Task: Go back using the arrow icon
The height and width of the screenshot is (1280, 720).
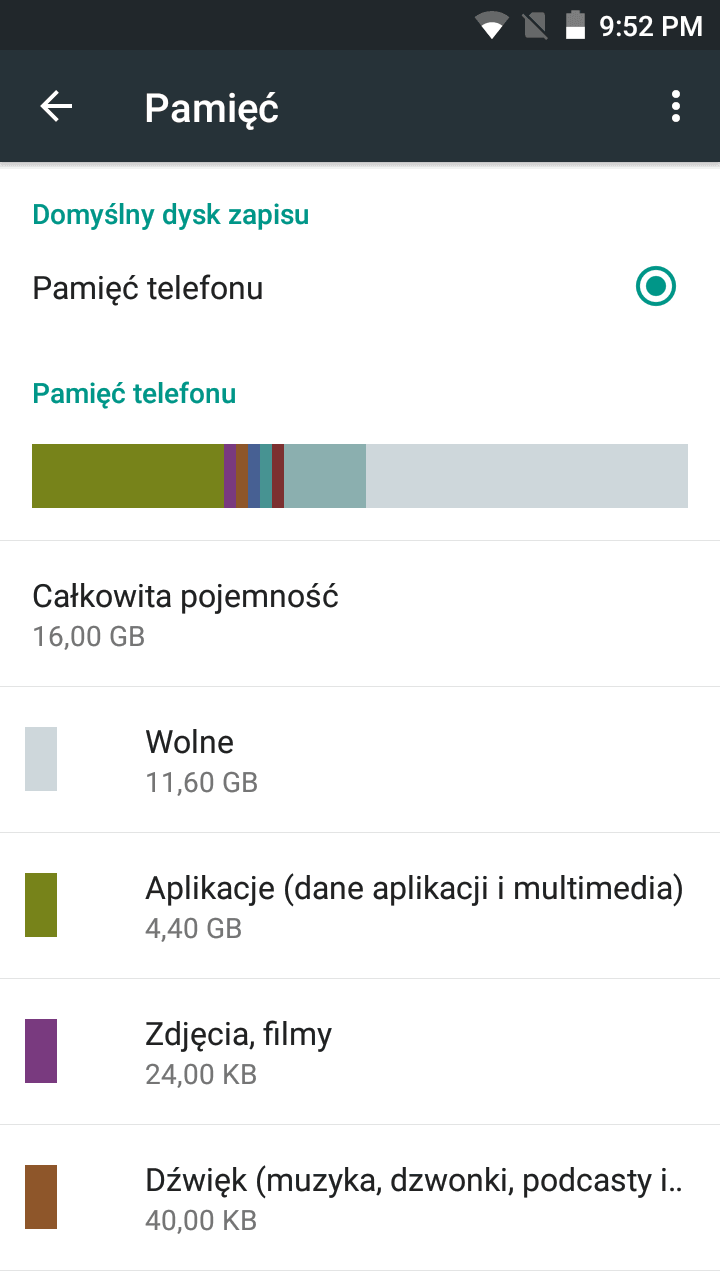Action: pyautogui.click(x=56, y=107)
